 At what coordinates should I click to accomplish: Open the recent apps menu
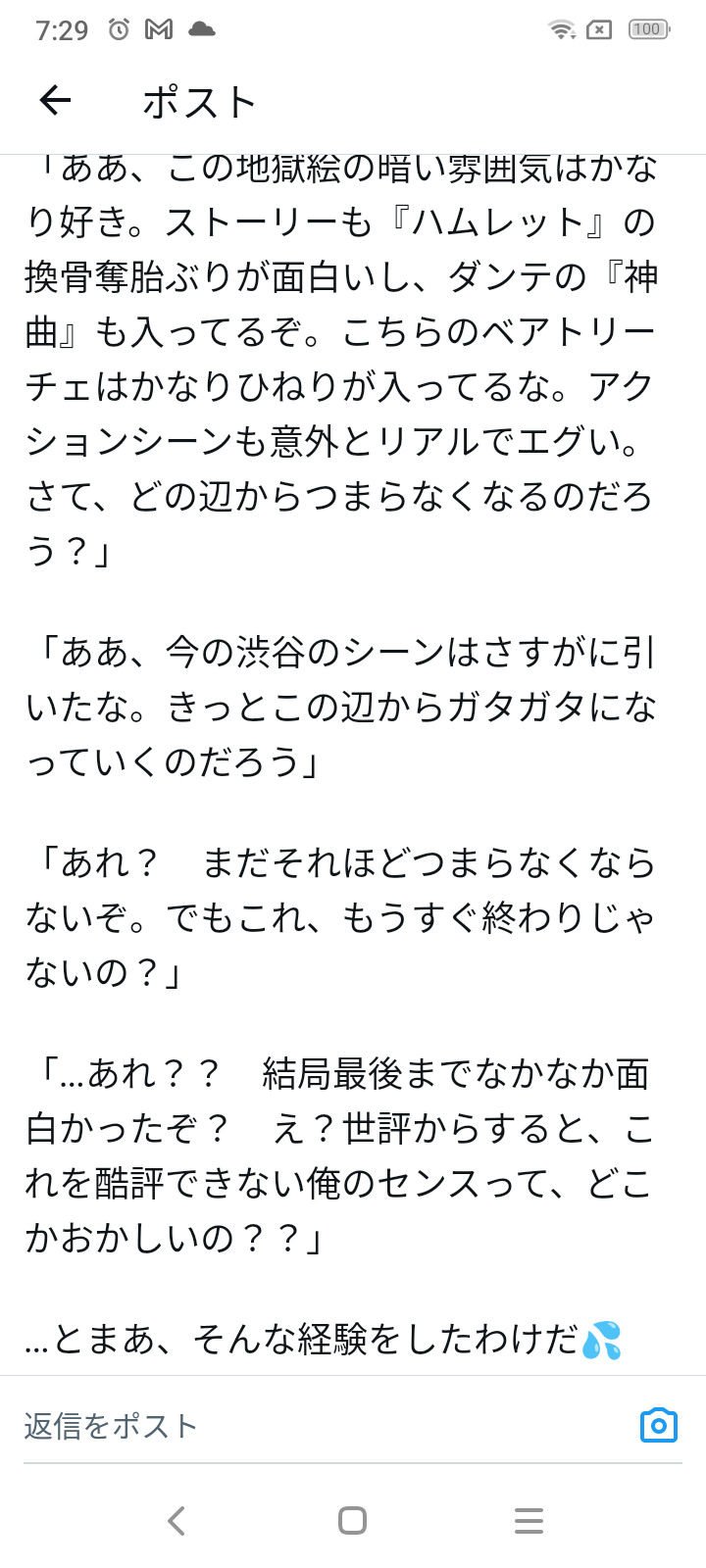(529, 1521)
